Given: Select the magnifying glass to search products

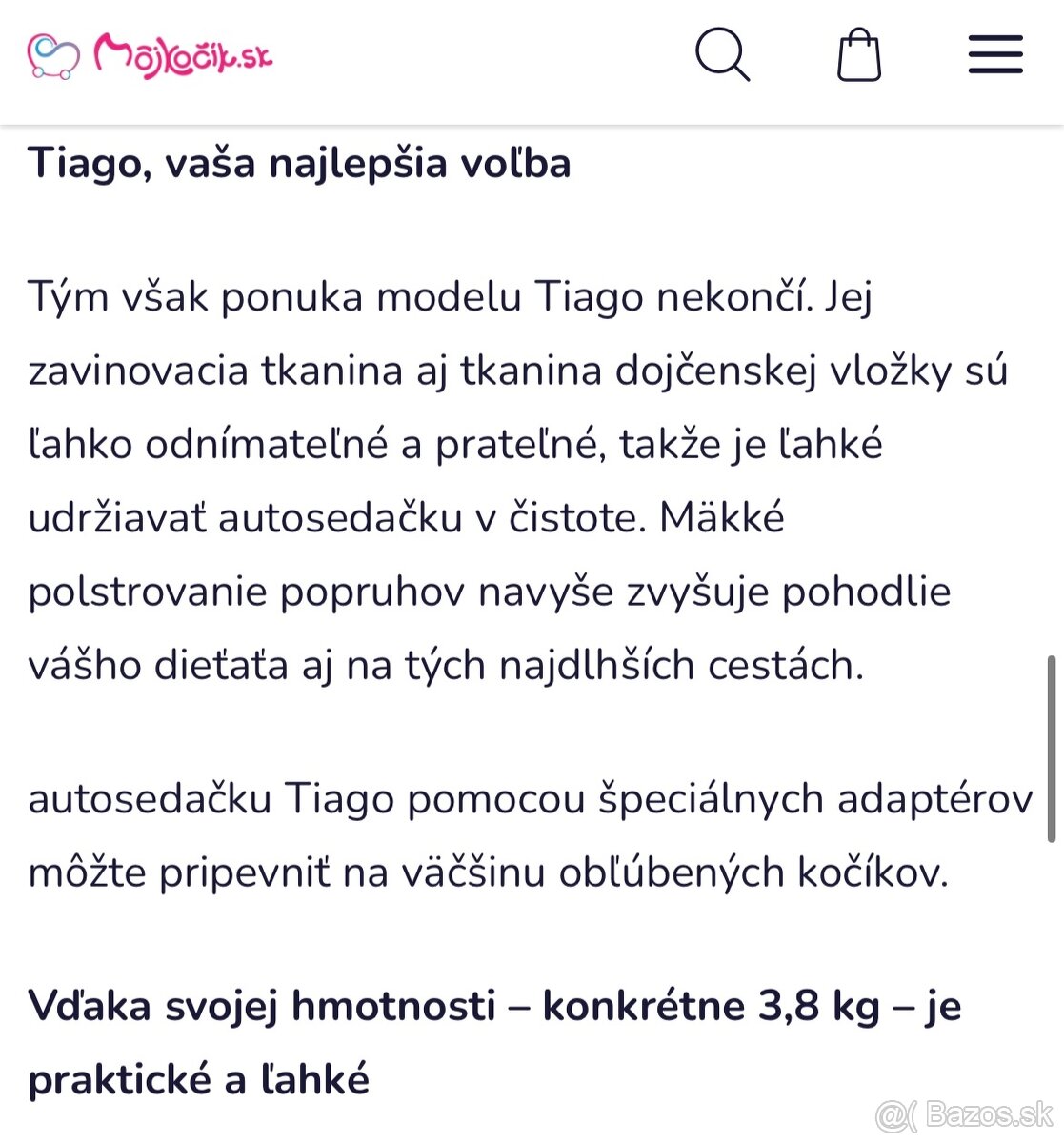Looking at the screenshot, I should pyautogui.click(x=723, y=55).
